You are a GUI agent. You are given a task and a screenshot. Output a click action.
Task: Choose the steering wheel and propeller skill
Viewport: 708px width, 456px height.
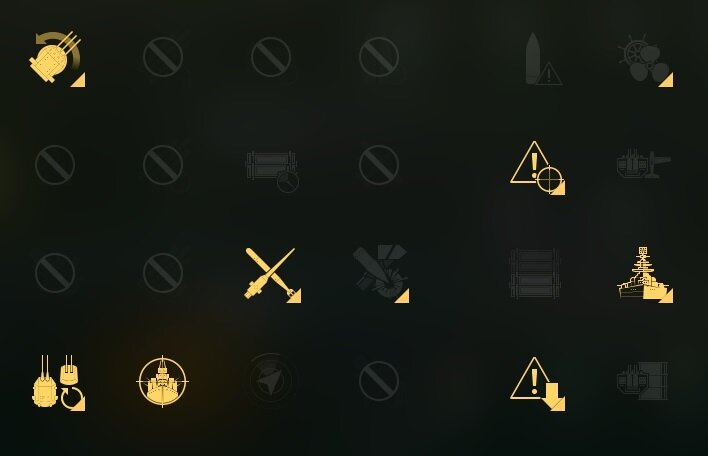click(x=643, y=59)
